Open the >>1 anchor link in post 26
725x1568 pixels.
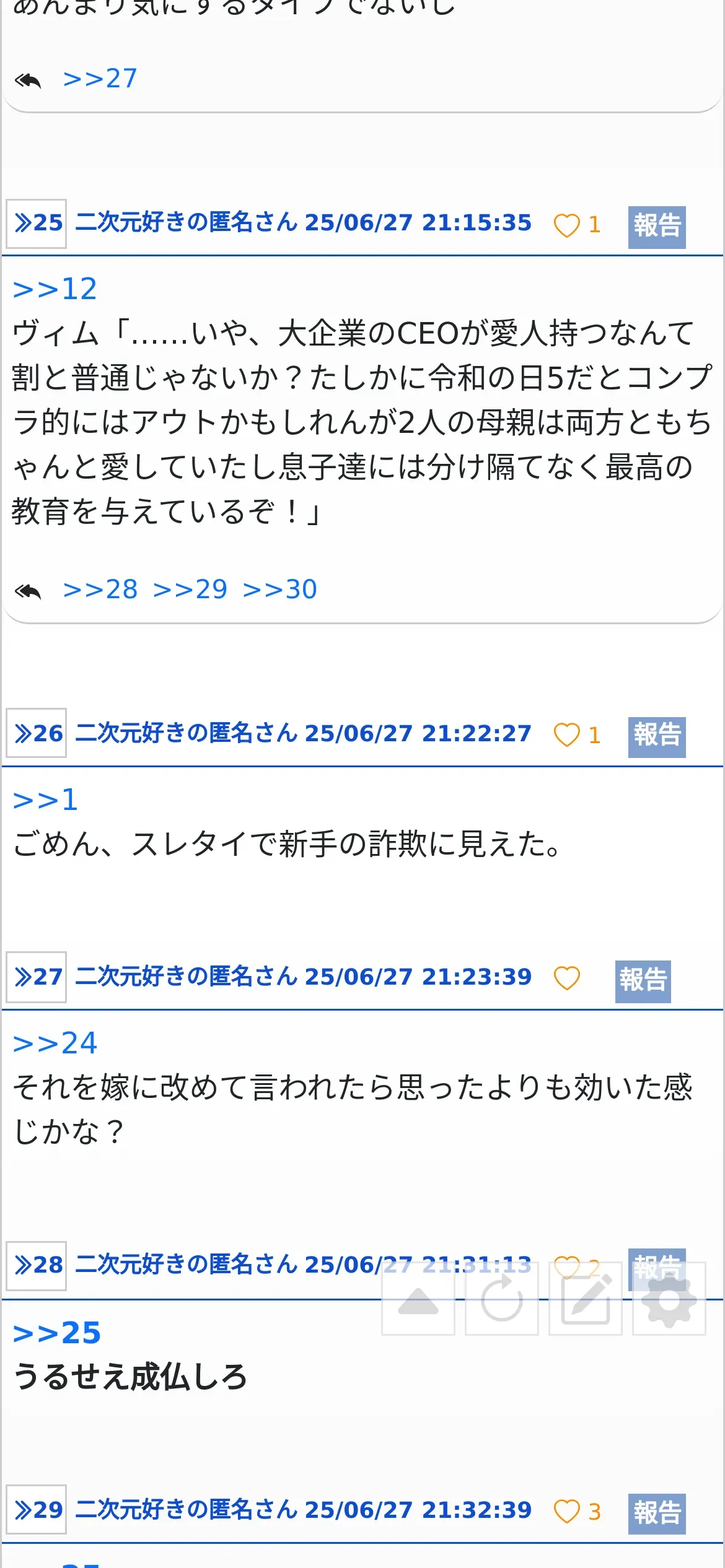coord(45,800)
